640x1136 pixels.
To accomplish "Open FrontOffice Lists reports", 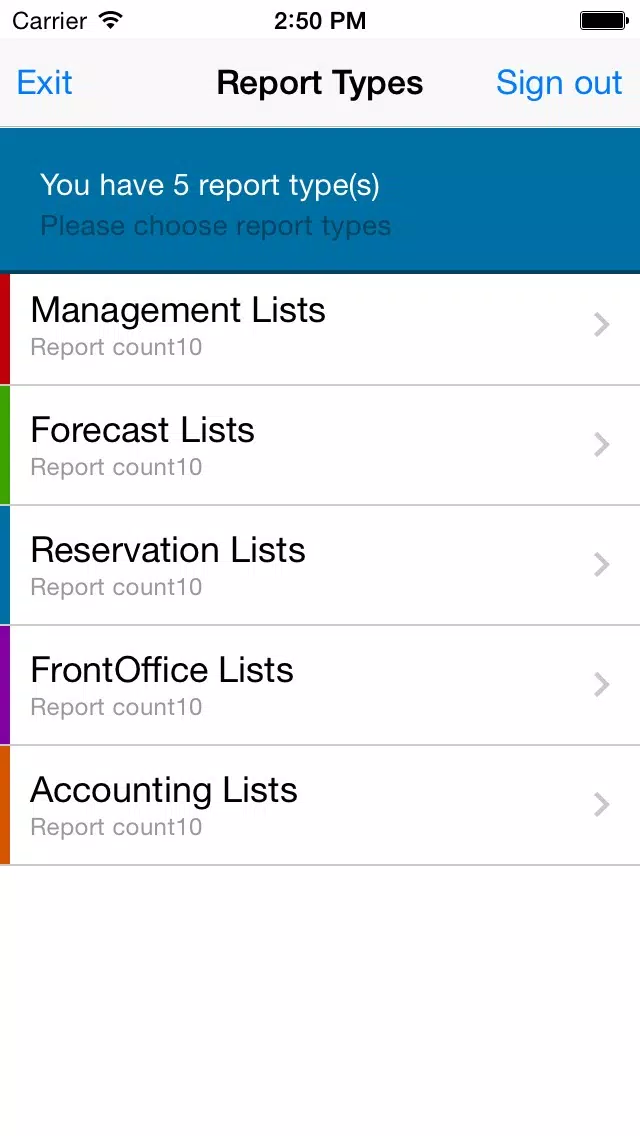I will click(x=320, y=685).
